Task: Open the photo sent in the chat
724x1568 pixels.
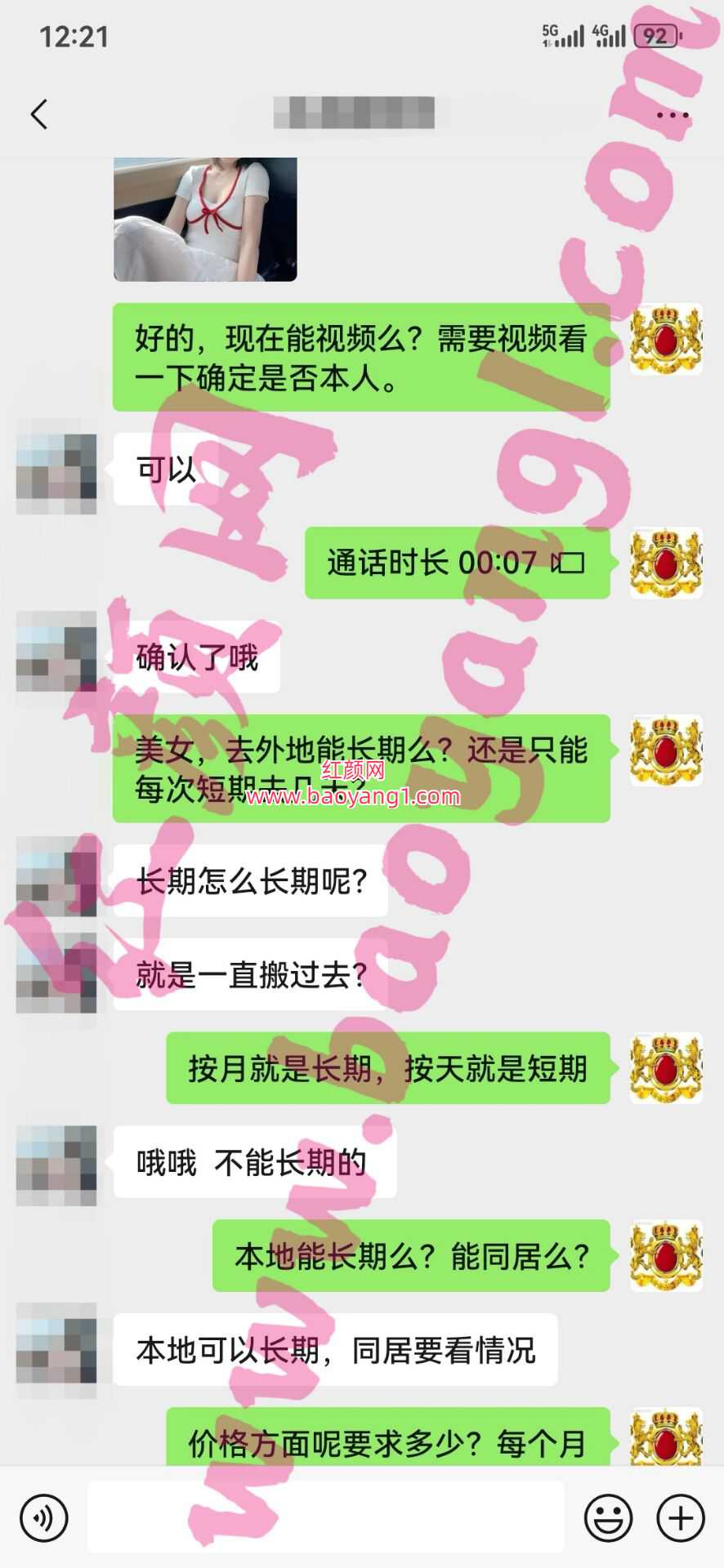Action: click(205, 219)
